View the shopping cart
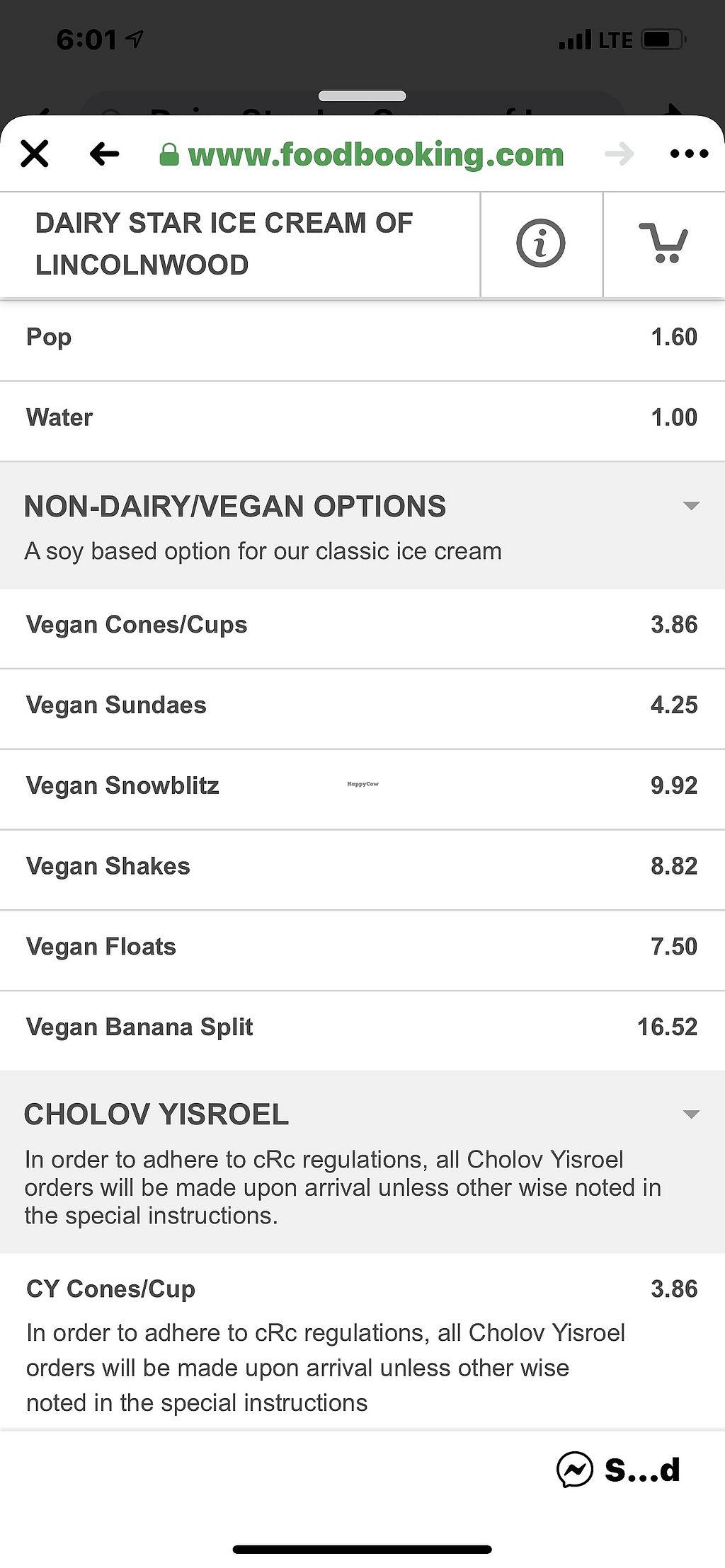This screenshot has width=725, height=1568. [x=663, y=243]
